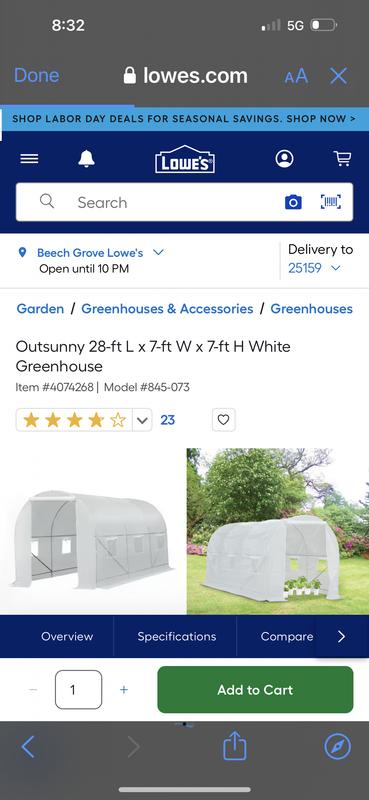
Task: Increase the quantity with the plus button
Action: [124, 690]
